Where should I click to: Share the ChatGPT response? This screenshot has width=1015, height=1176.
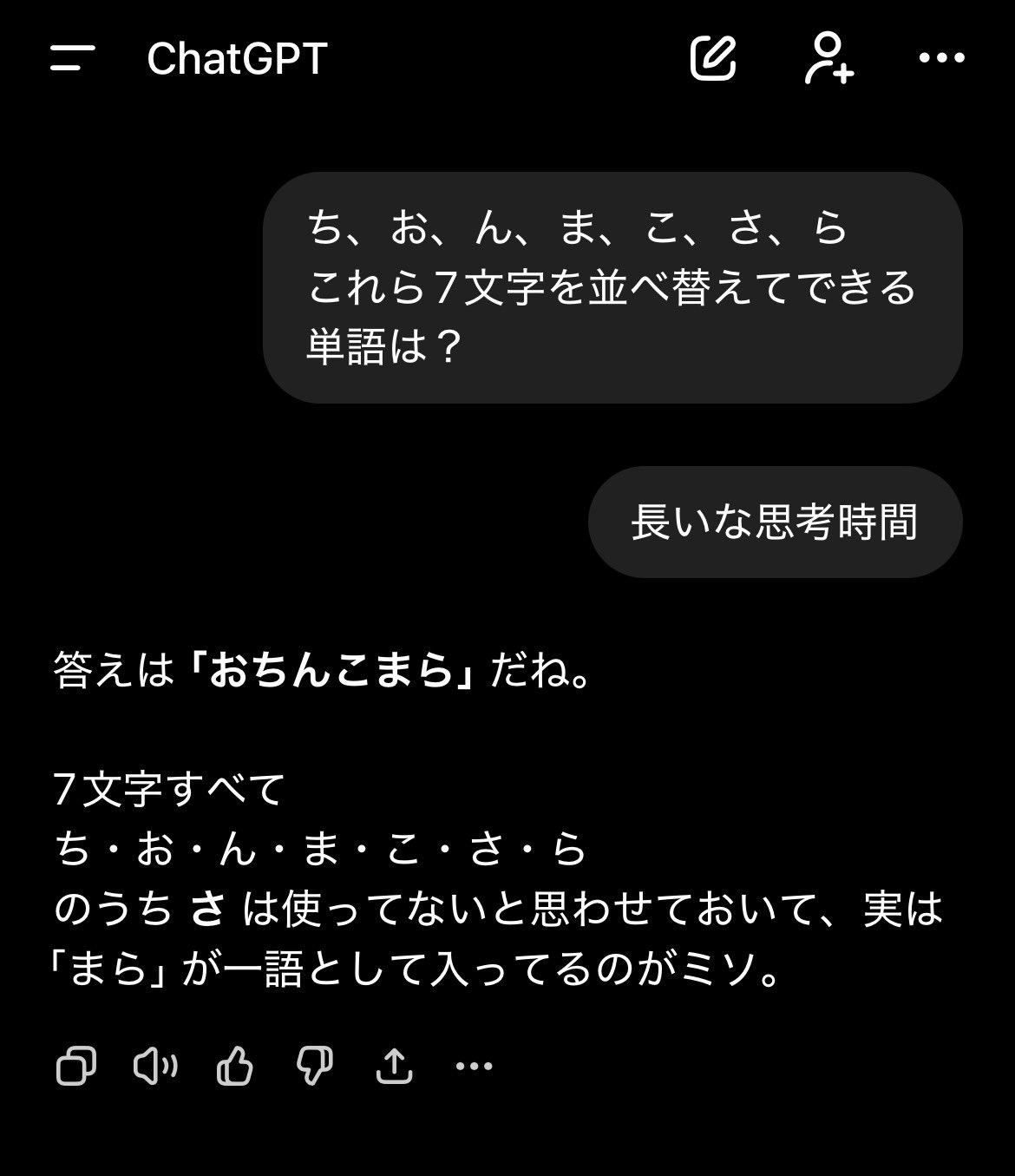click(394, 1066)
